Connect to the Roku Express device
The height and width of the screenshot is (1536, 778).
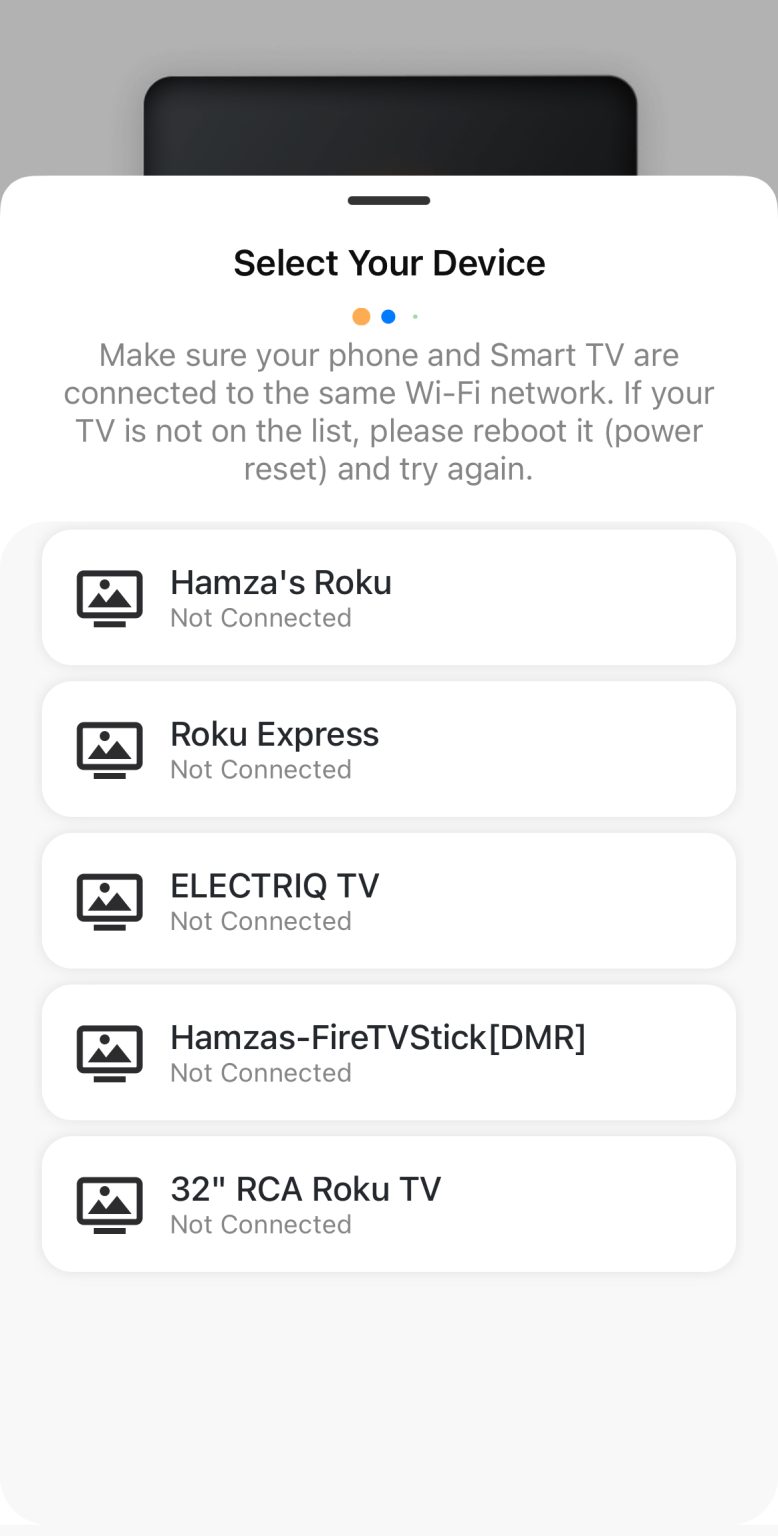[x=388, y=749]
